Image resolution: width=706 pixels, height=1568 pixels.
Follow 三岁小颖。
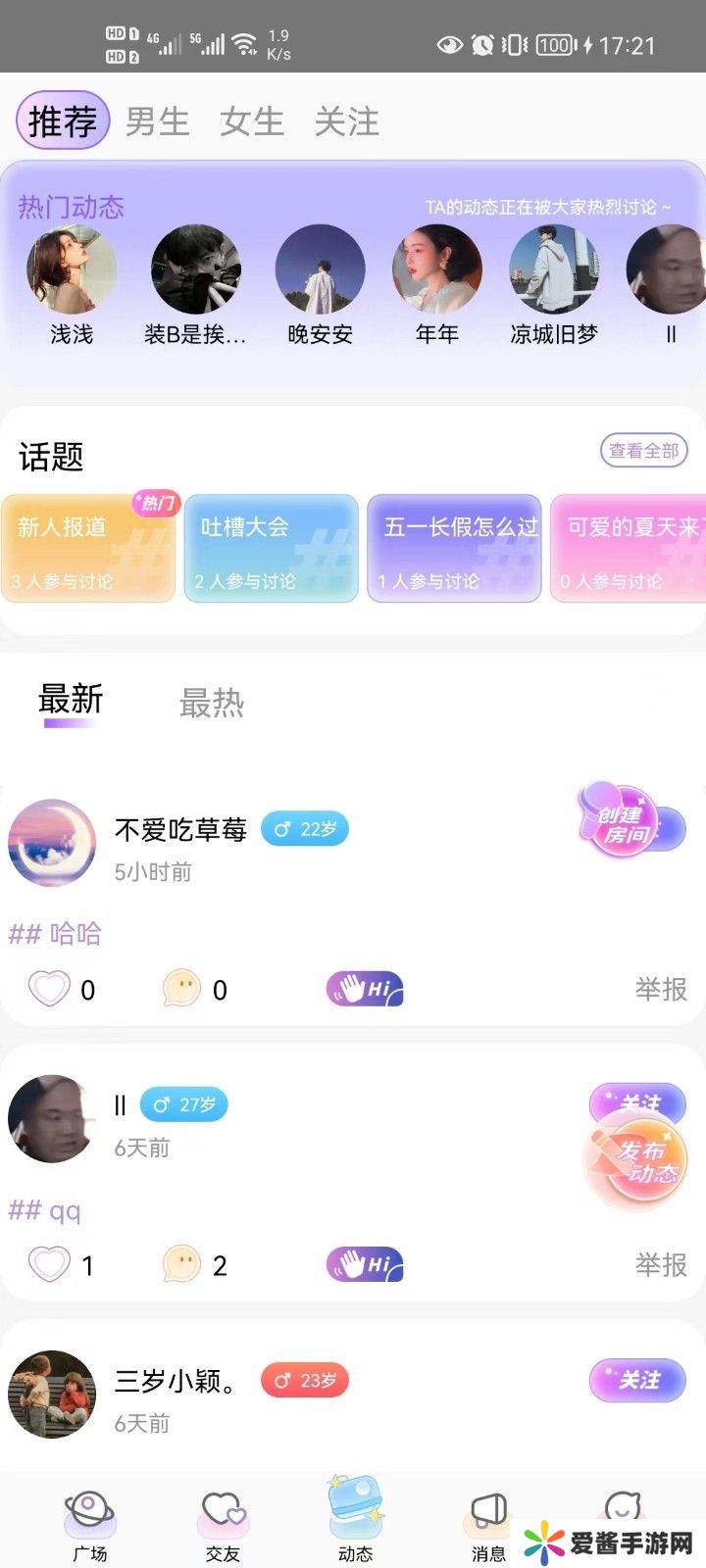[x=637, y=1380]
